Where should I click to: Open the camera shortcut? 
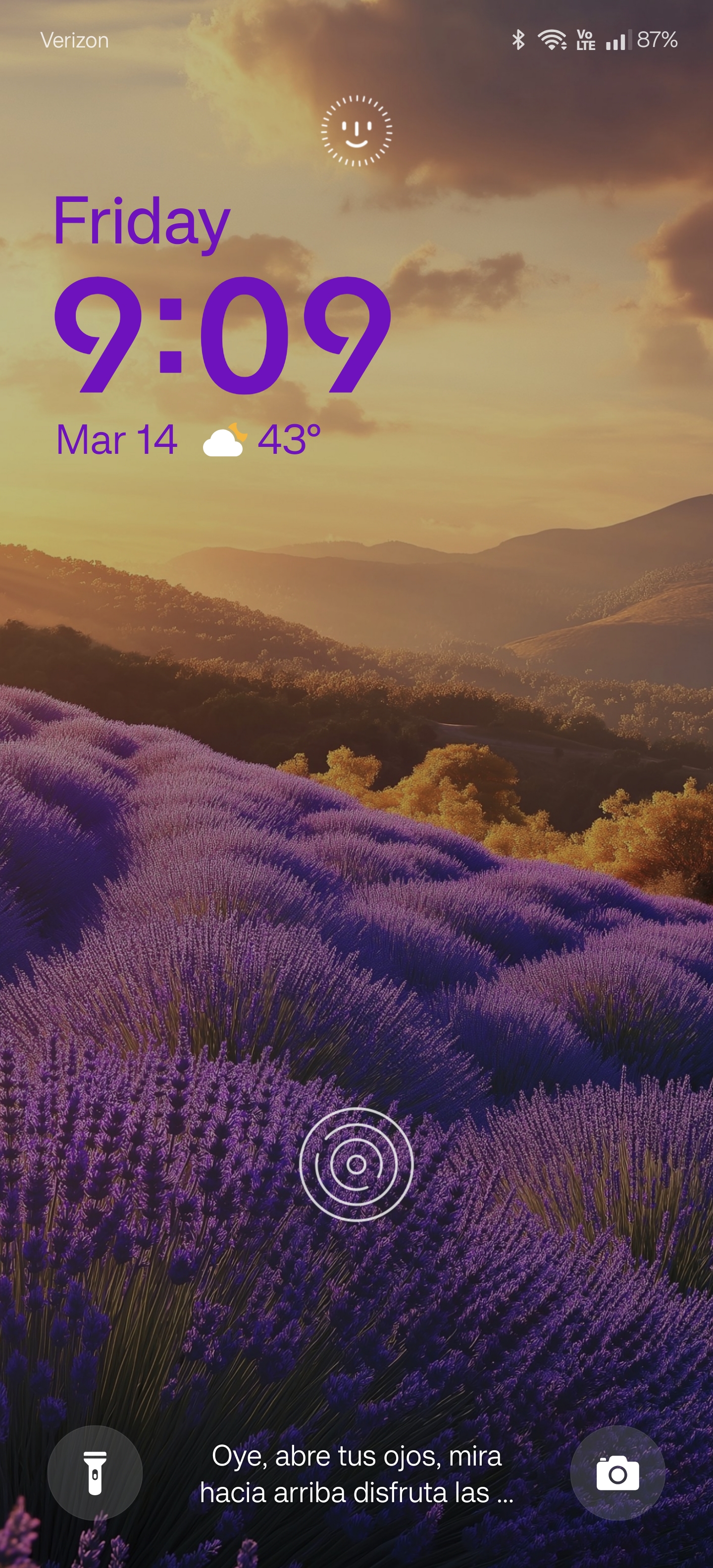tap(617, 1472)
